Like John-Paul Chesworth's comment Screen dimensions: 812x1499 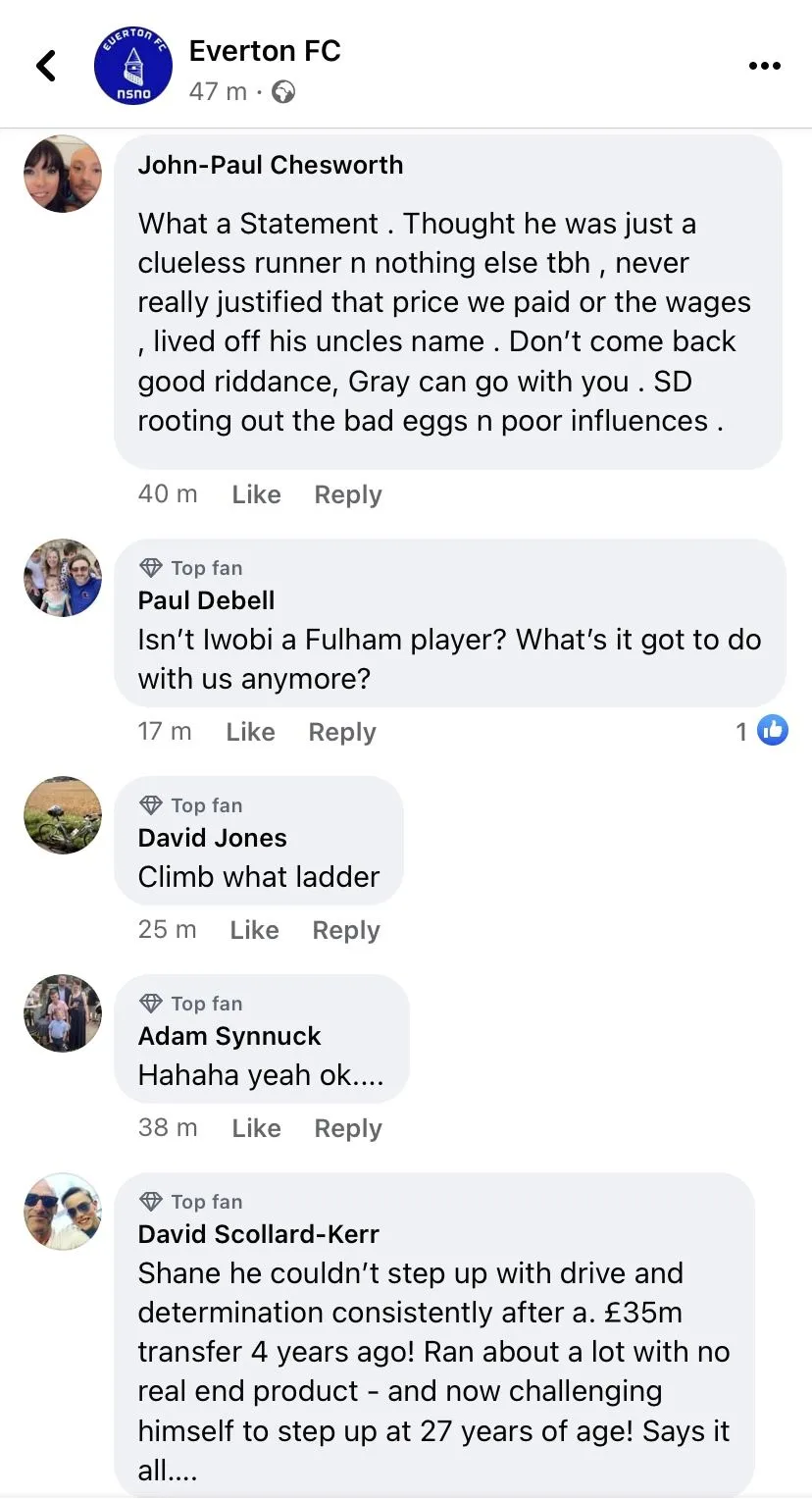click(256, 495)
